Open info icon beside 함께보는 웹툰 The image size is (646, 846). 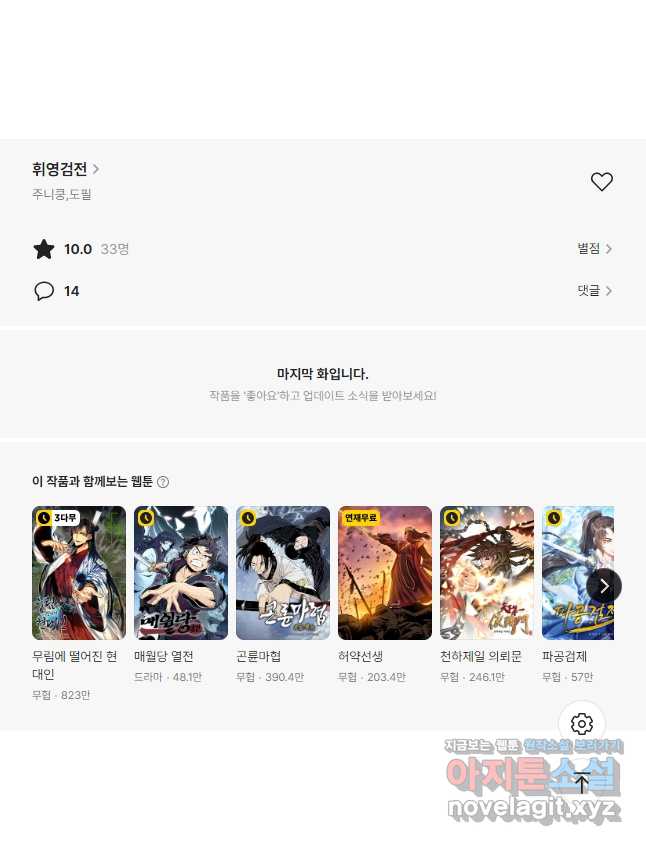163,482
